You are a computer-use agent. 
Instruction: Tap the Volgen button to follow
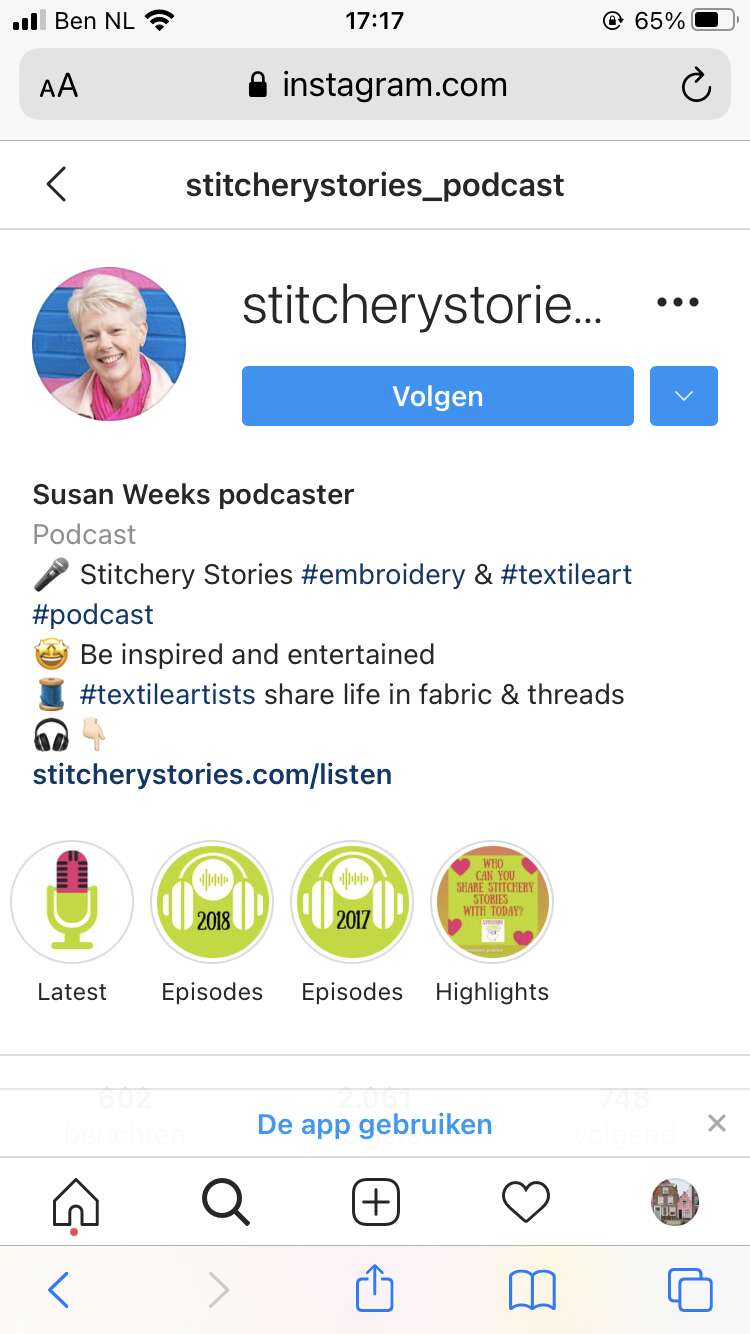point(438,396)
